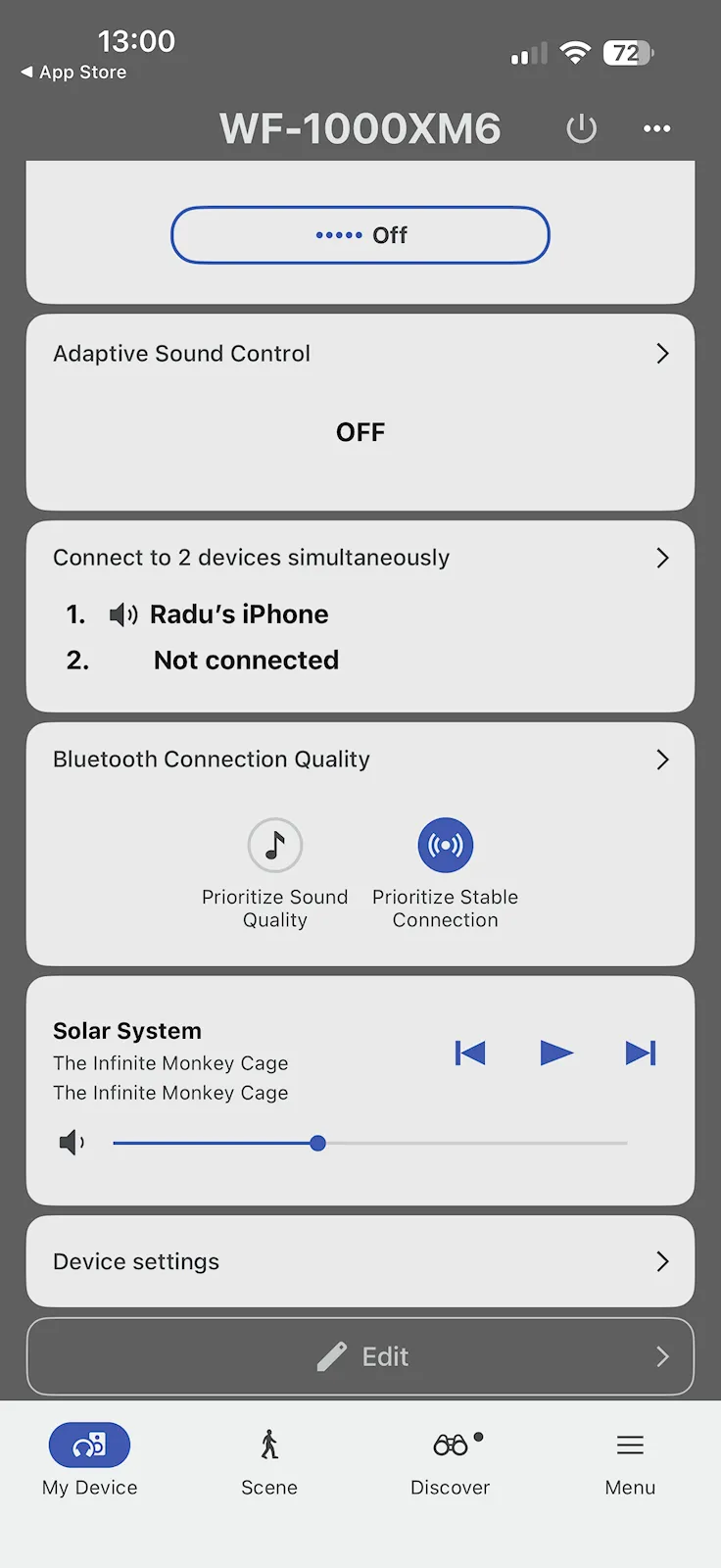Select Prioritize Stable Connection
721x1568 pixels.
[446, 846]
